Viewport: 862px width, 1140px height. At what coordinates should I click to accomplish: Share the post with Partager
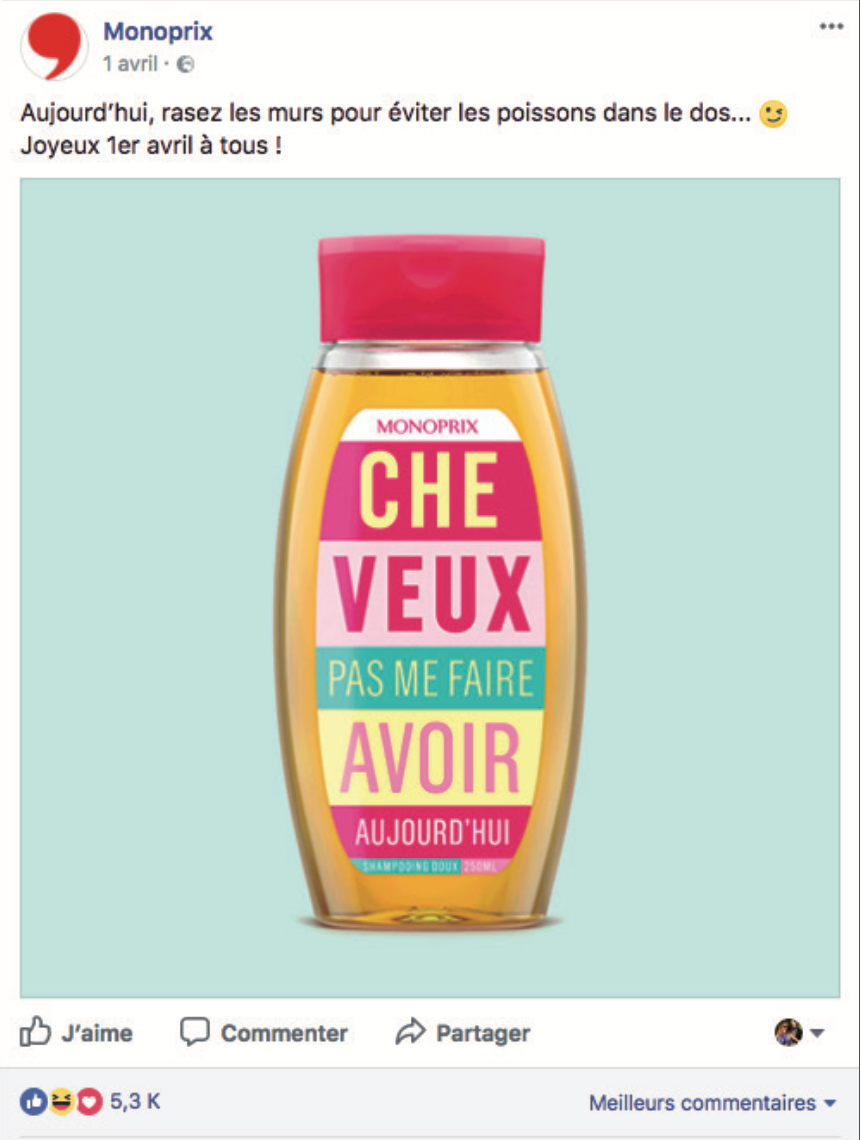click(463, 1033)
